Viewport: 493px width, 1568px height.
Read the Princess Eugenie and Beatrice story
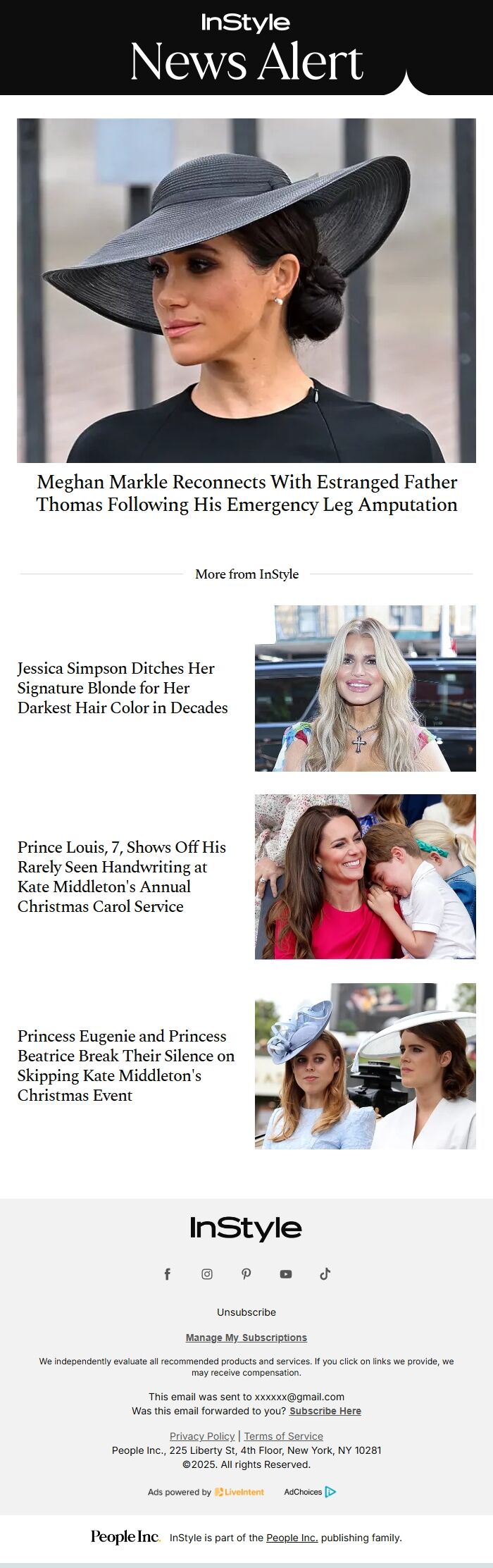(x=125, y=1066)
